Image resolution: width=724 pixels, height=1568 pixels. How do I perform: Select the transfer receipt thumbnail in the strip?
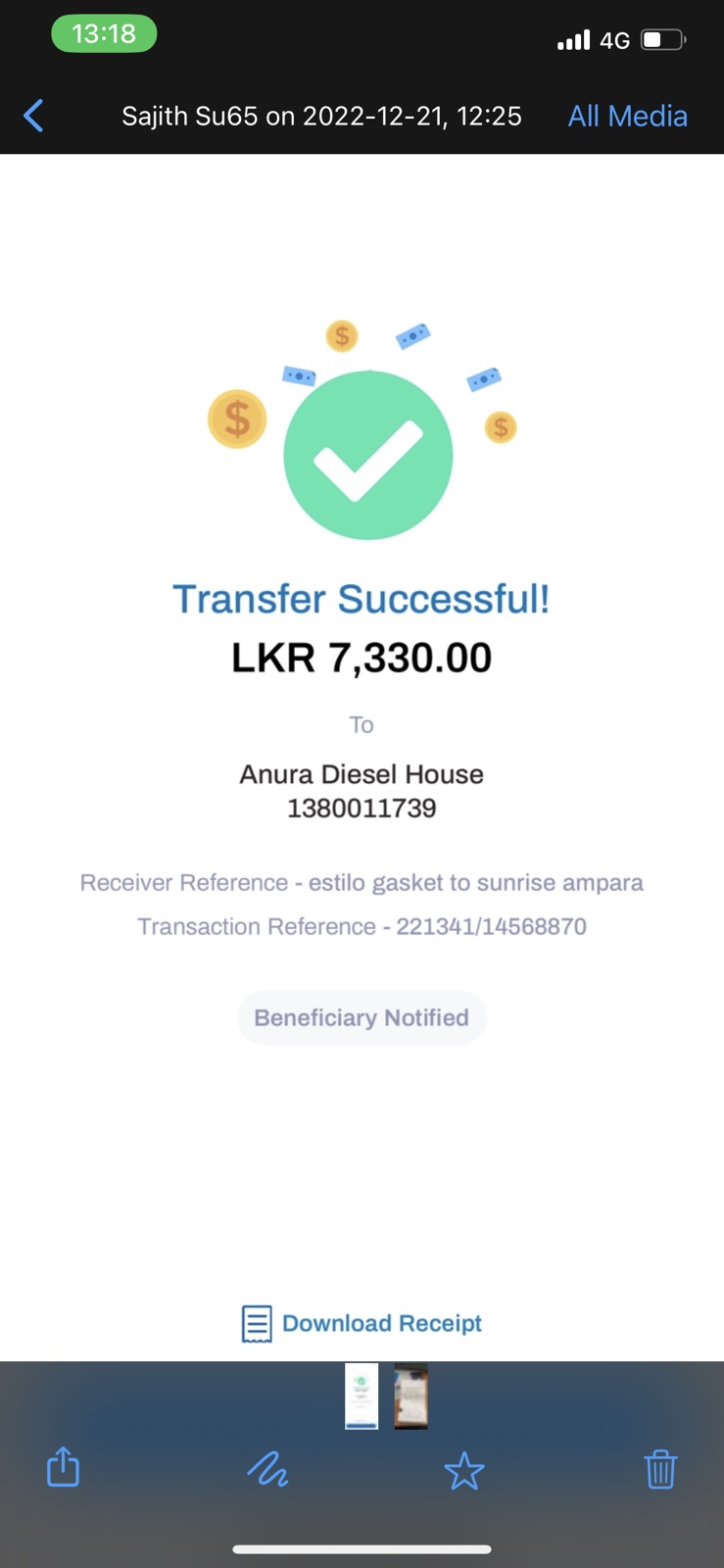362,1396
